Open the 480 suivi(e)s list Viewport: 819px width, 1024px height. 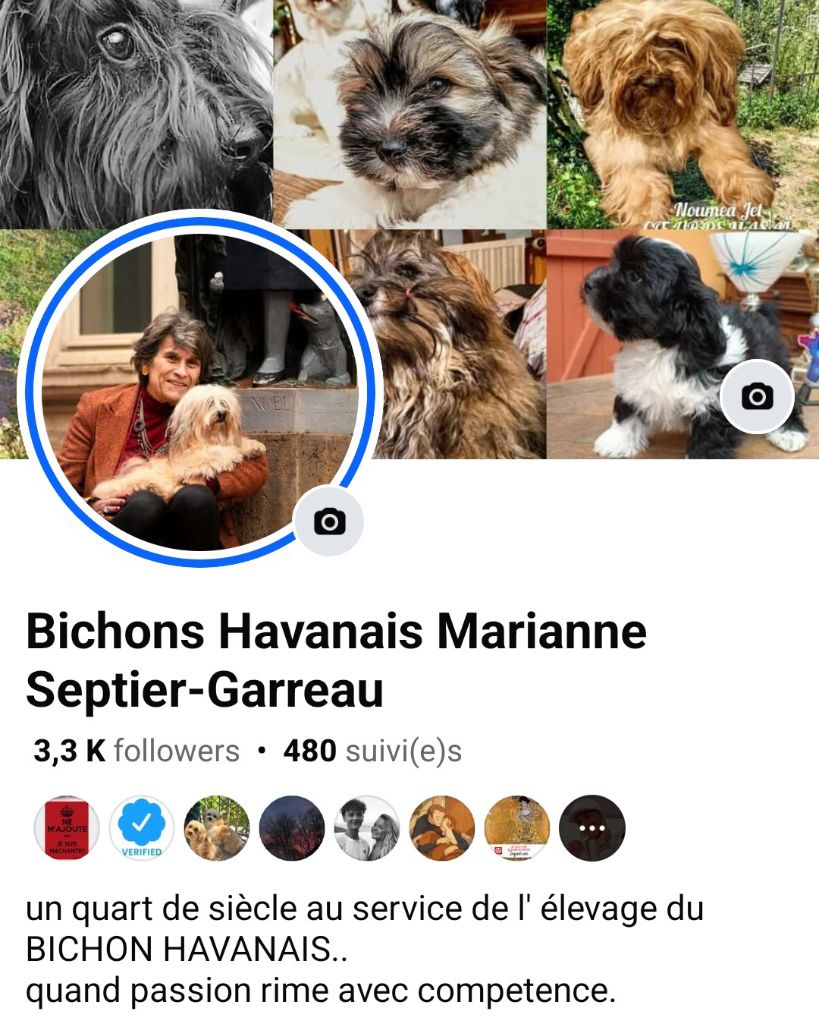click(372, 751)
